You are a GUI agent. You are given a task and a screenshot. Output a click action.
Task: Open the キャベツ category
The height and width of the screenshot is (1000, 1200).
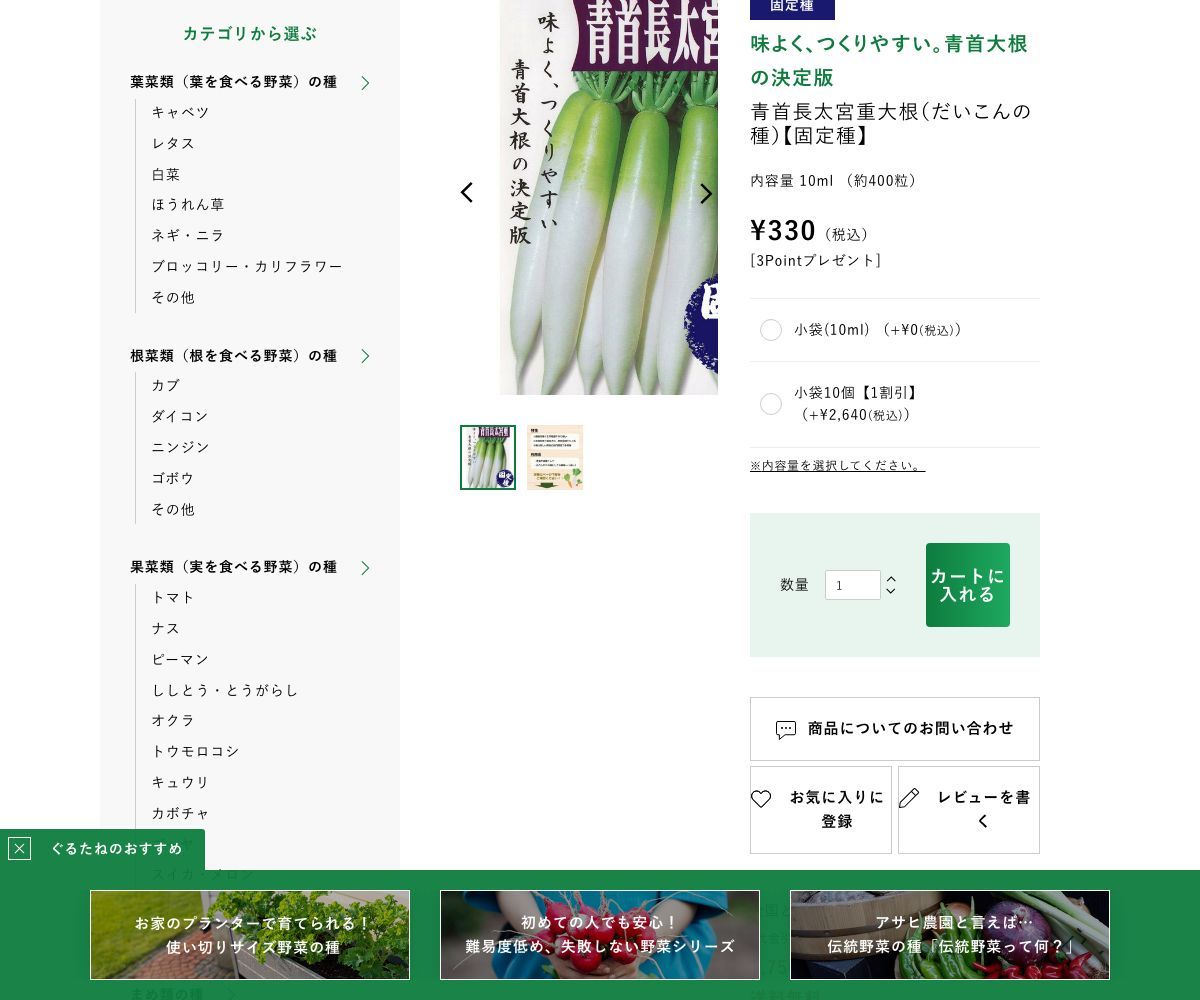click(181, 112)
